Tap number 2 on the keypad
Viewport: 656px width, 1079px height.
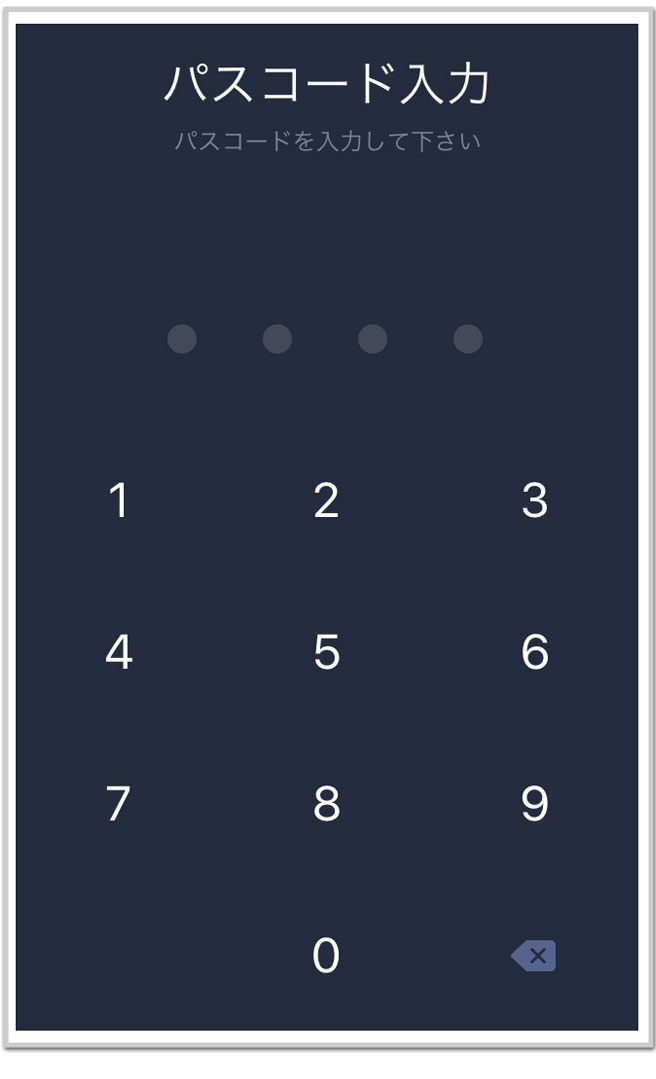[x=326, y=500]
